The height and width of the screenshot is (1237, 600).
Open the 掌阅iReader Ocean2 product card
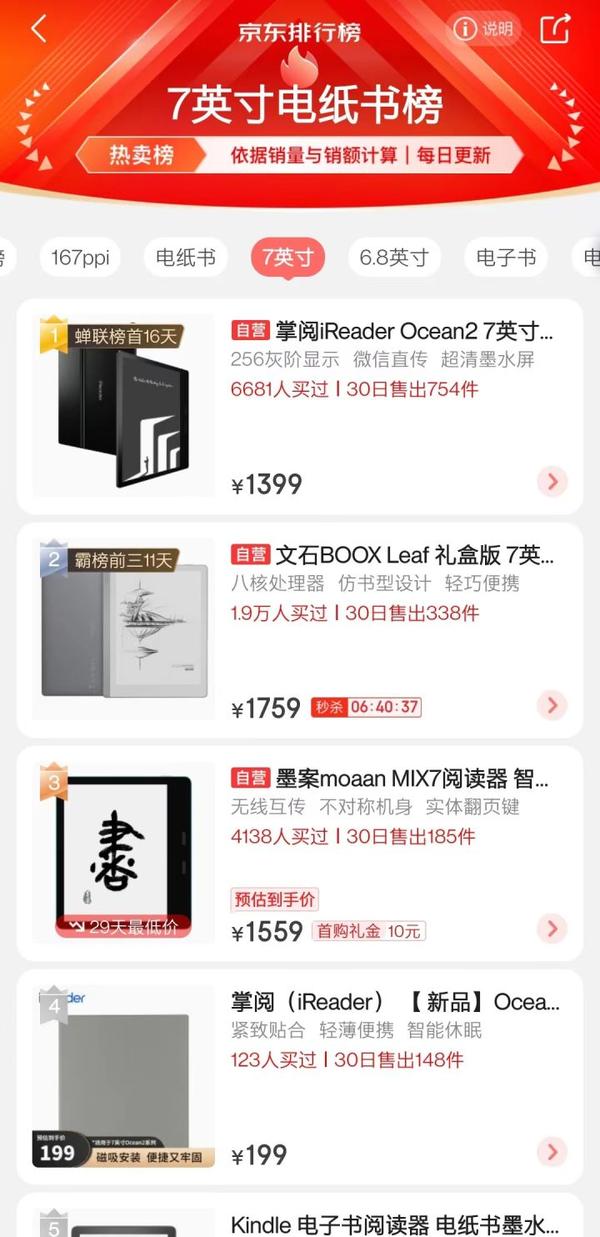click(300, 406)
